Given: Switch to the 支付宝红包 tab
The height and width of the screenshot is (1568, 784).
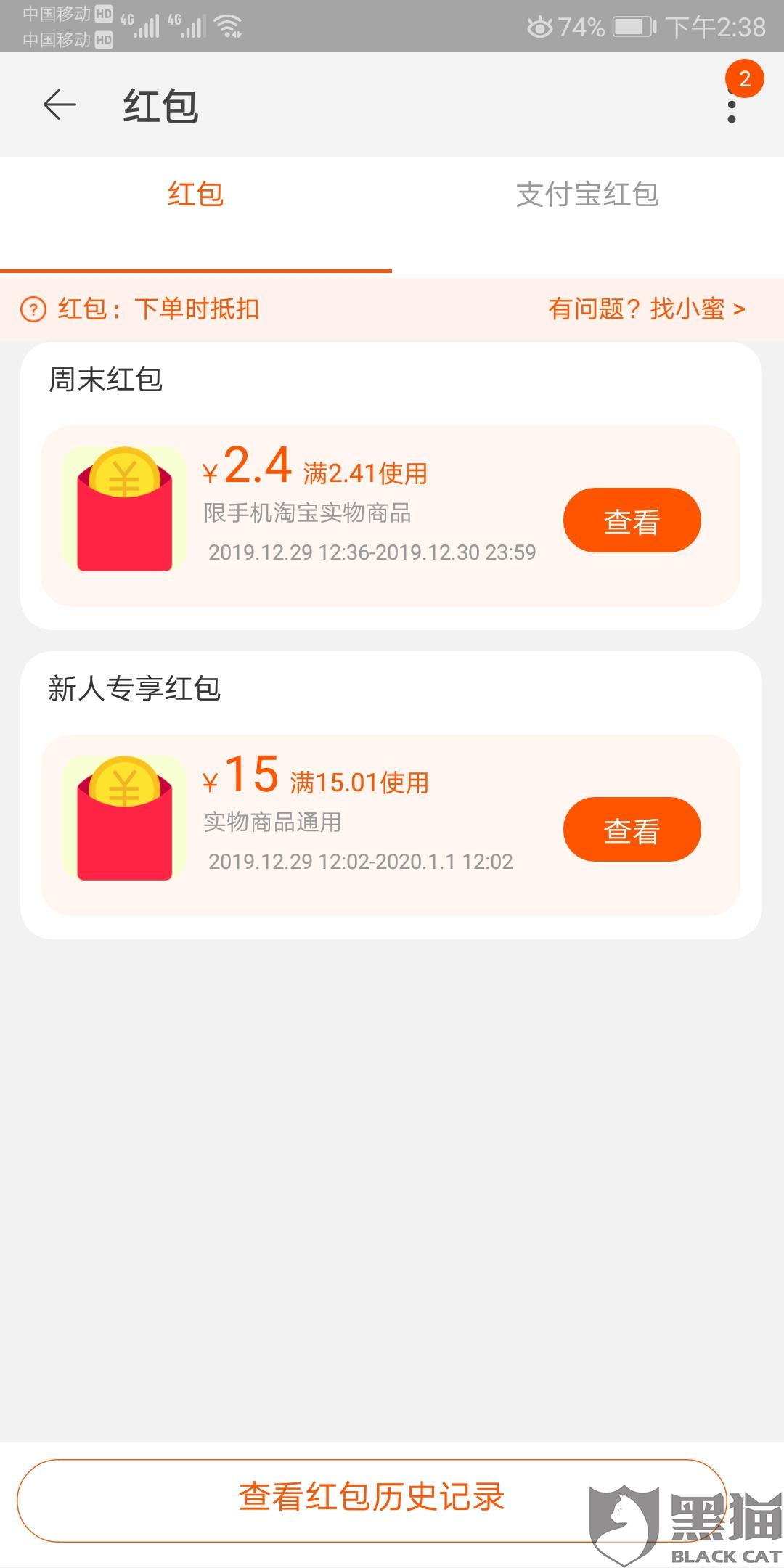Looking at the screenshot, I should coord(587,195).
